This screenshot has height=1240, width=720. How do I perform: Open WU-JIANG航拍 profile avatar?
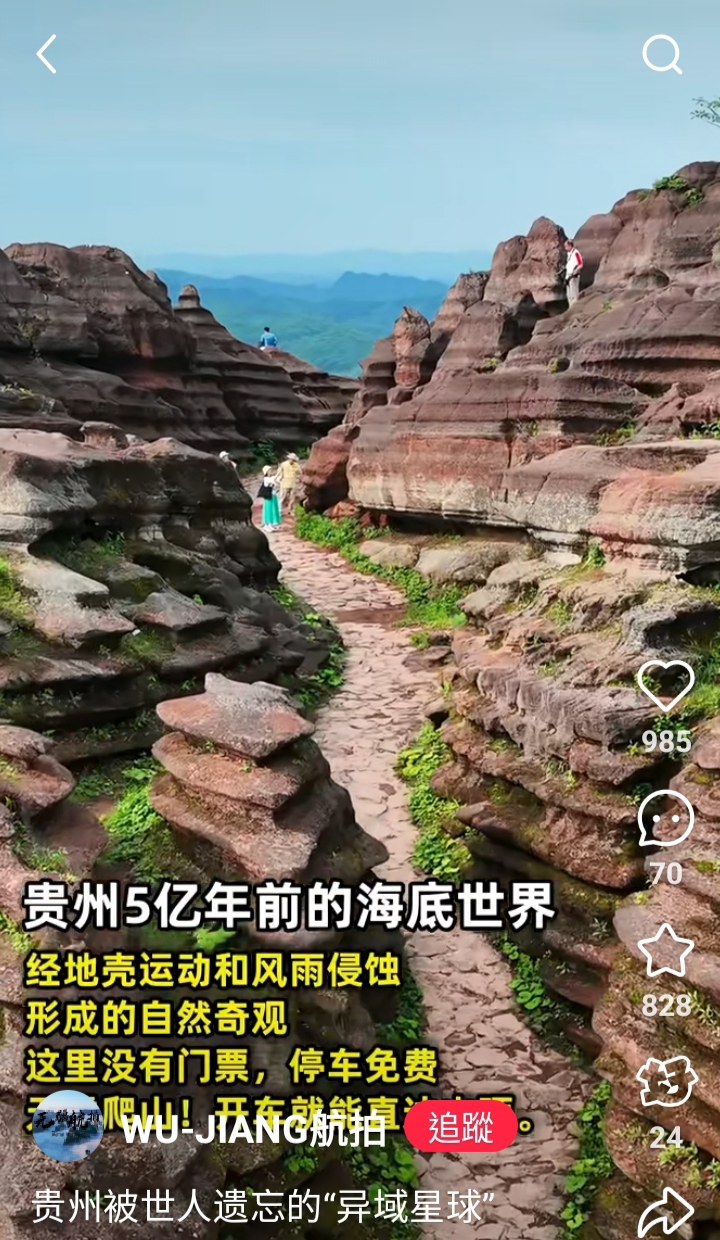click(x=67, y=1125)
